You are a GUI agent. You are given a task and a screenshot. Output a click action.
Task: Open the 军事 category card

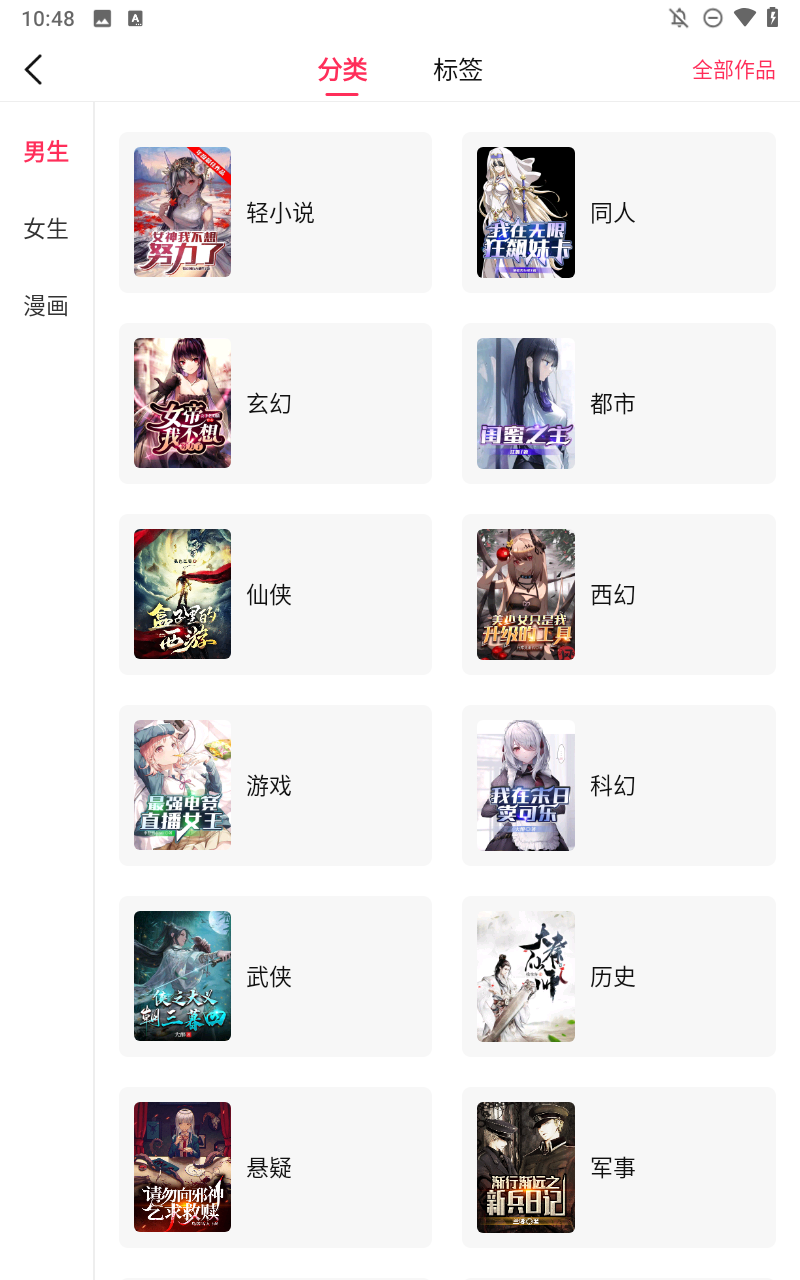pyautogui.click(x=618, y=1168)
